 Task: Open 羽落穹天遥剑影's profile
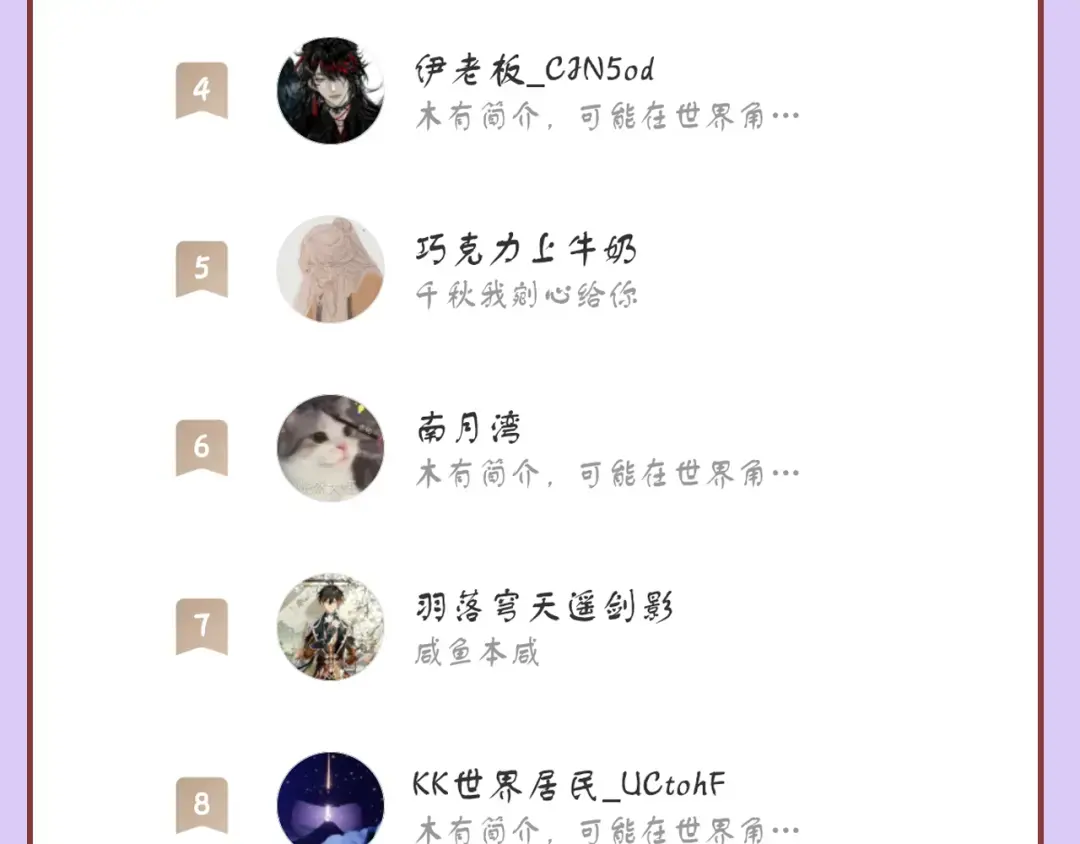(x=544, y=607)
